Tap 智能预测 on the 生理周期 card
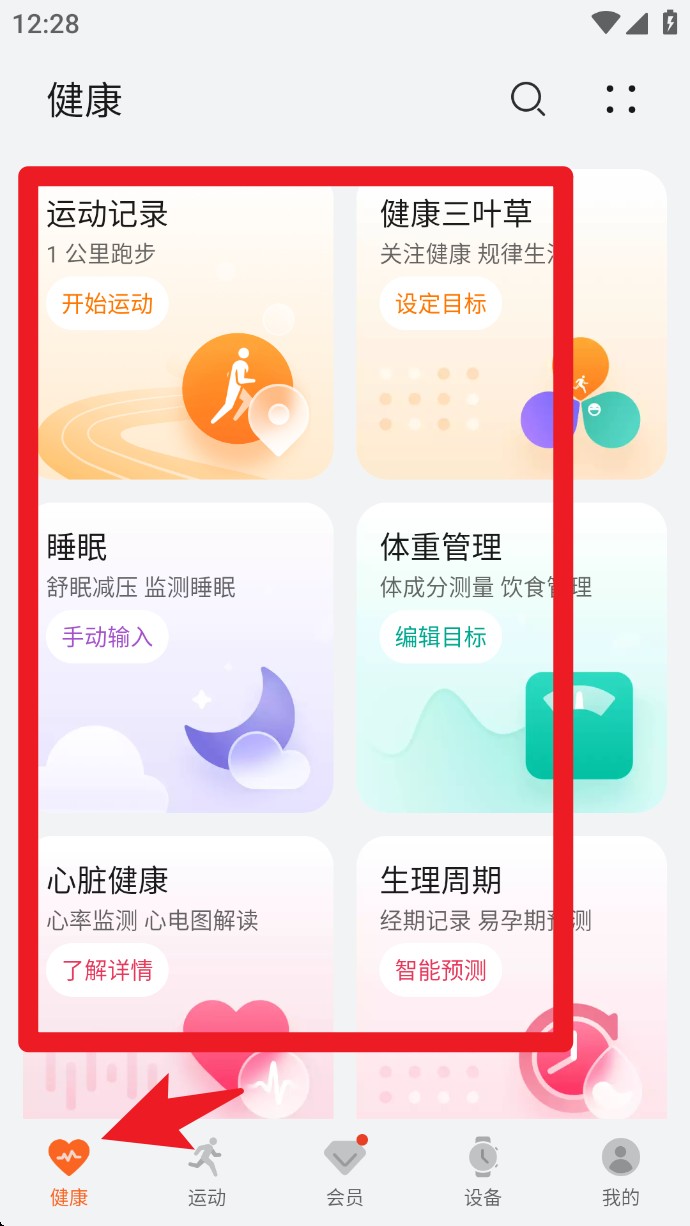Screen dimensions: 690x1226 (440, 970)
